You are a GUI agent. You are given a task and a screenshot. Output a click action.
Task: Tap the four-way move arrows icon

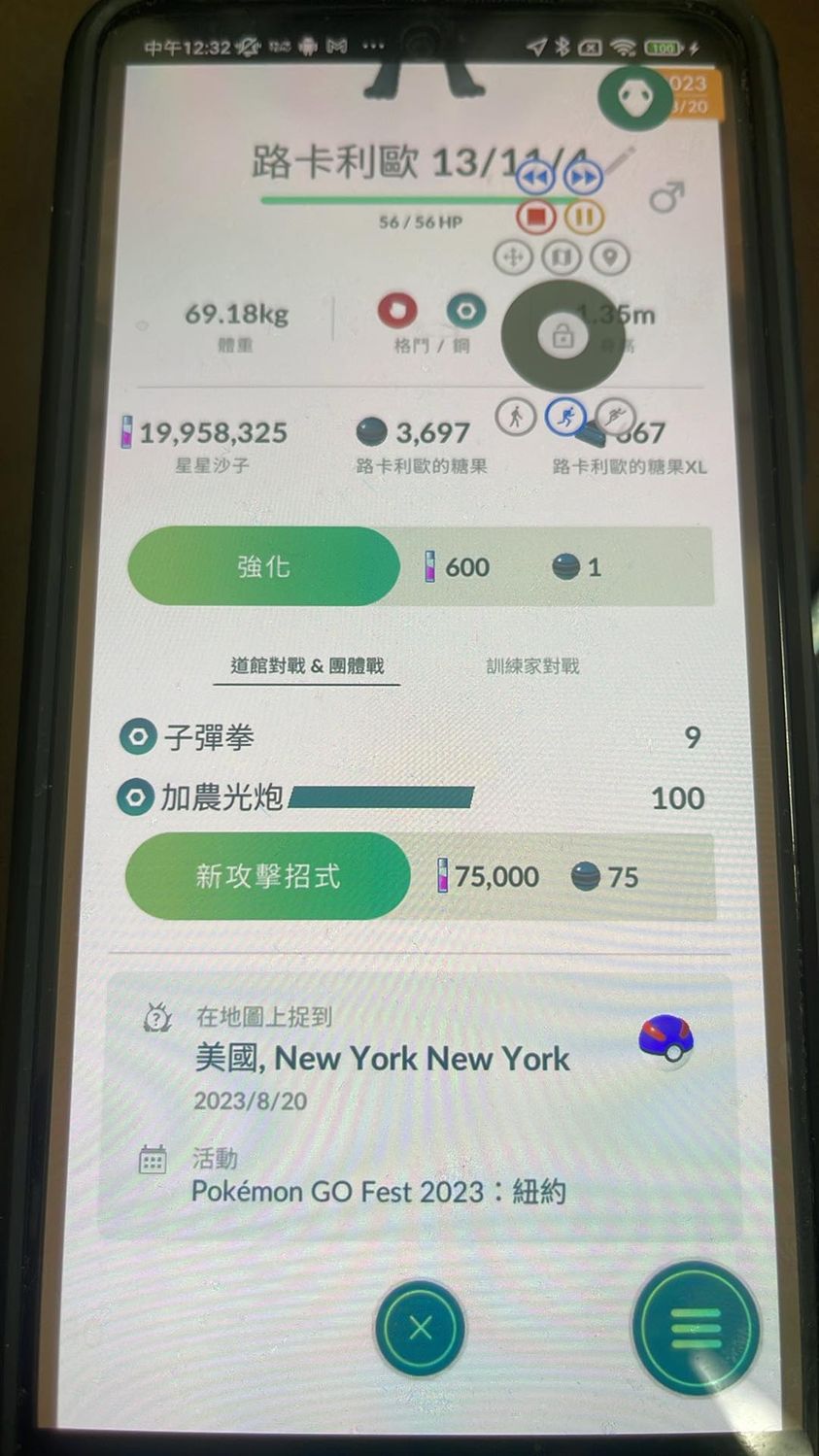click(x=513, y=257)
